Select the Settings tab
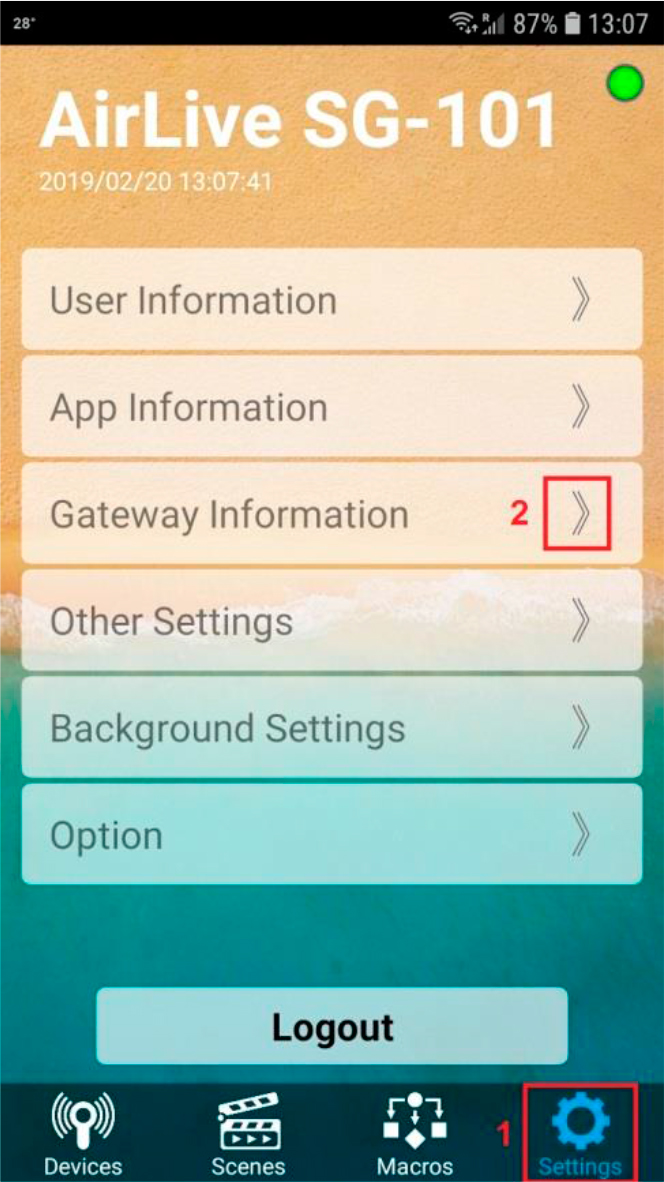The width and height of the screenshot is (664, 1182). click(x=580, y=1135)
